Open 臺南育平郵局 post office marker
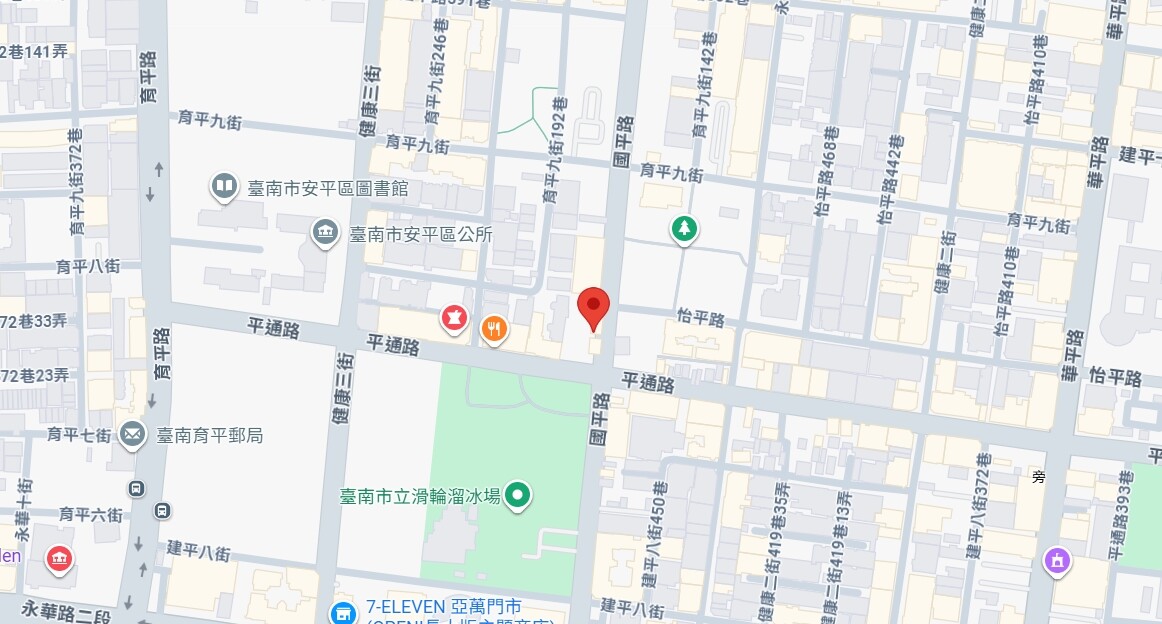This screenshot has height=624, width=1162. 132,435
